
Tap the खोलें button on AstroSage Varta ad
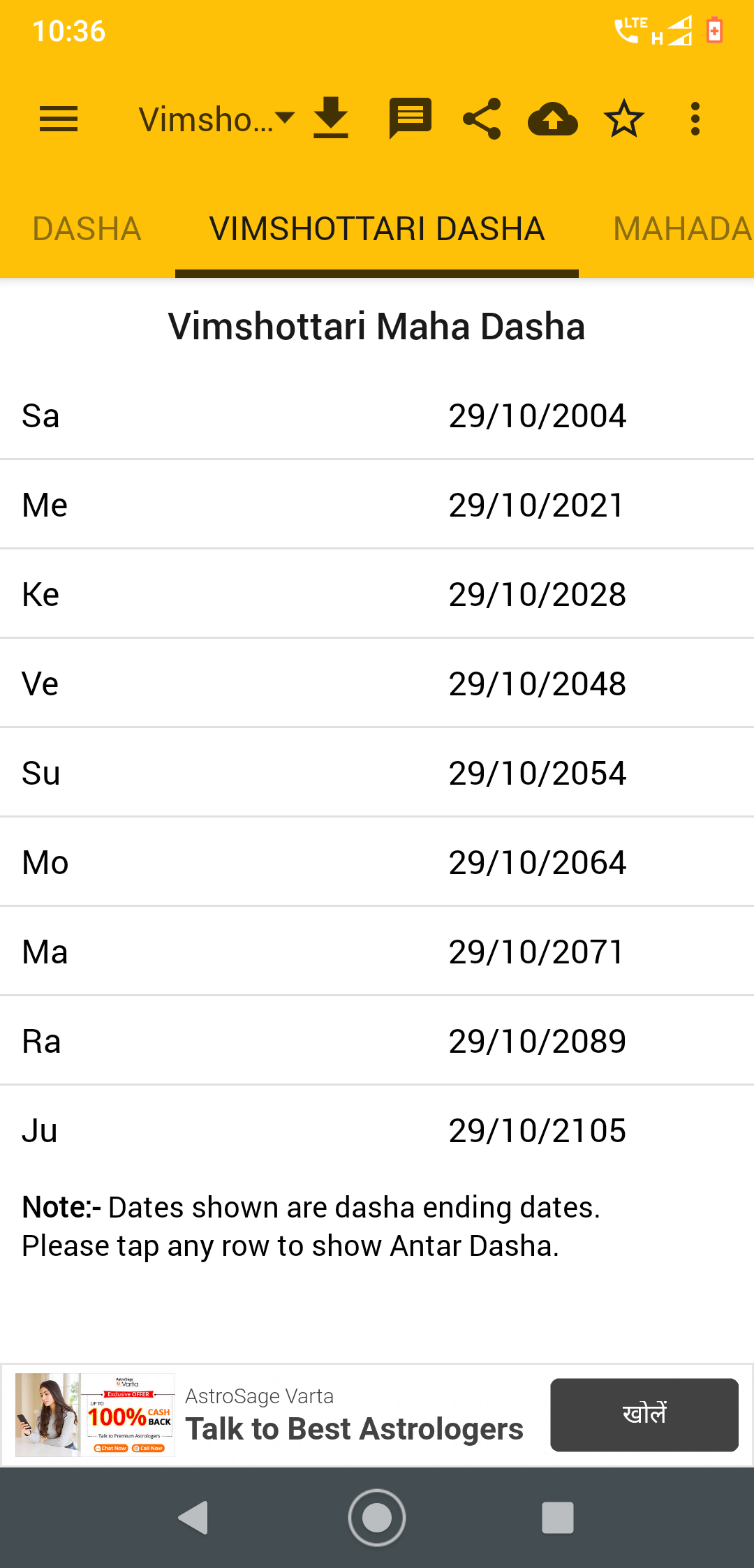(x=644, y=1414)
